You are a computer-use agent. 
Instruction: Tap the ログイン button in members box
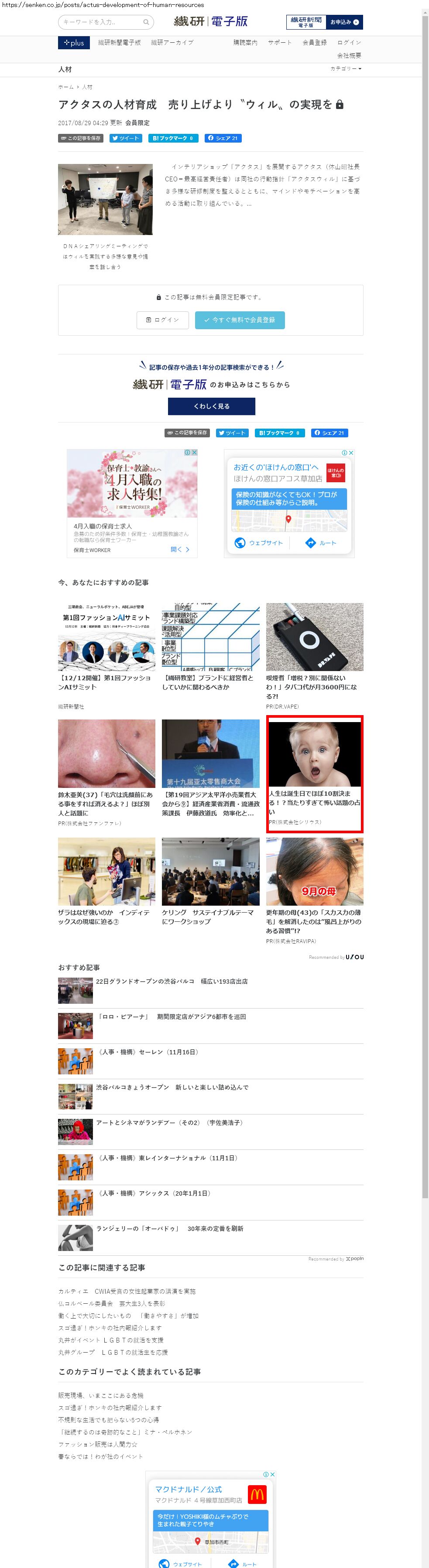pos(162,320)
